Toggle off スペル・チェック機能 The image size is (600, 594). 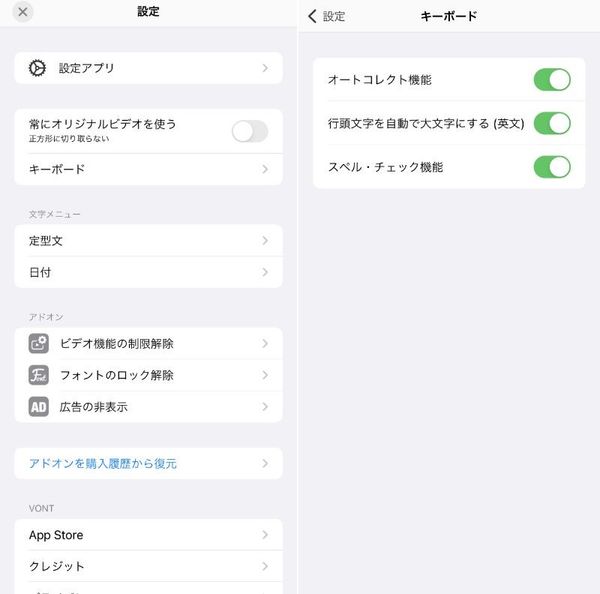(x=552, y=167)
